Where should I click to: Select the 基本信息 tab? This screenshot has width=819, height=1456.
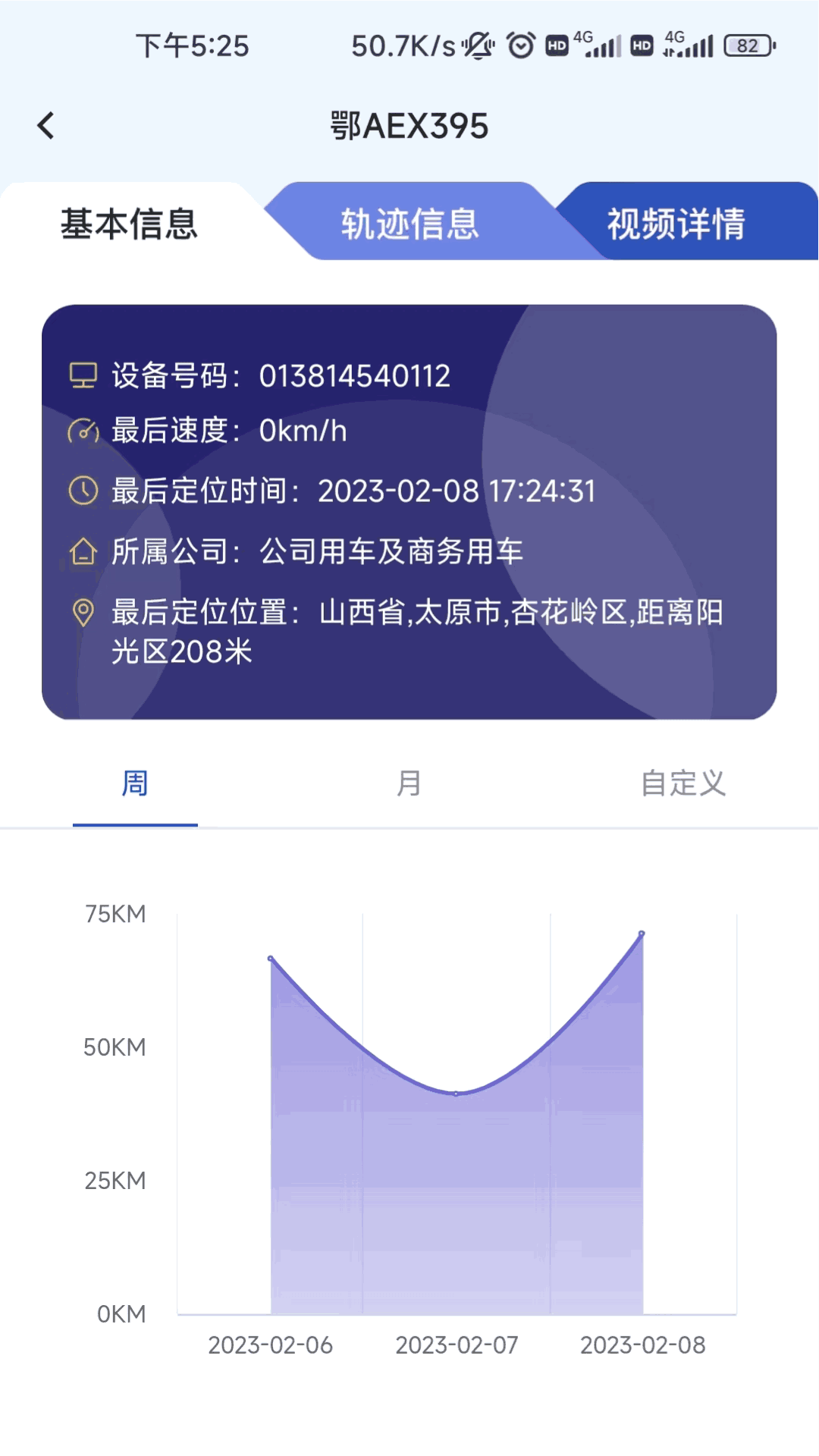click(x=130, y=223)
